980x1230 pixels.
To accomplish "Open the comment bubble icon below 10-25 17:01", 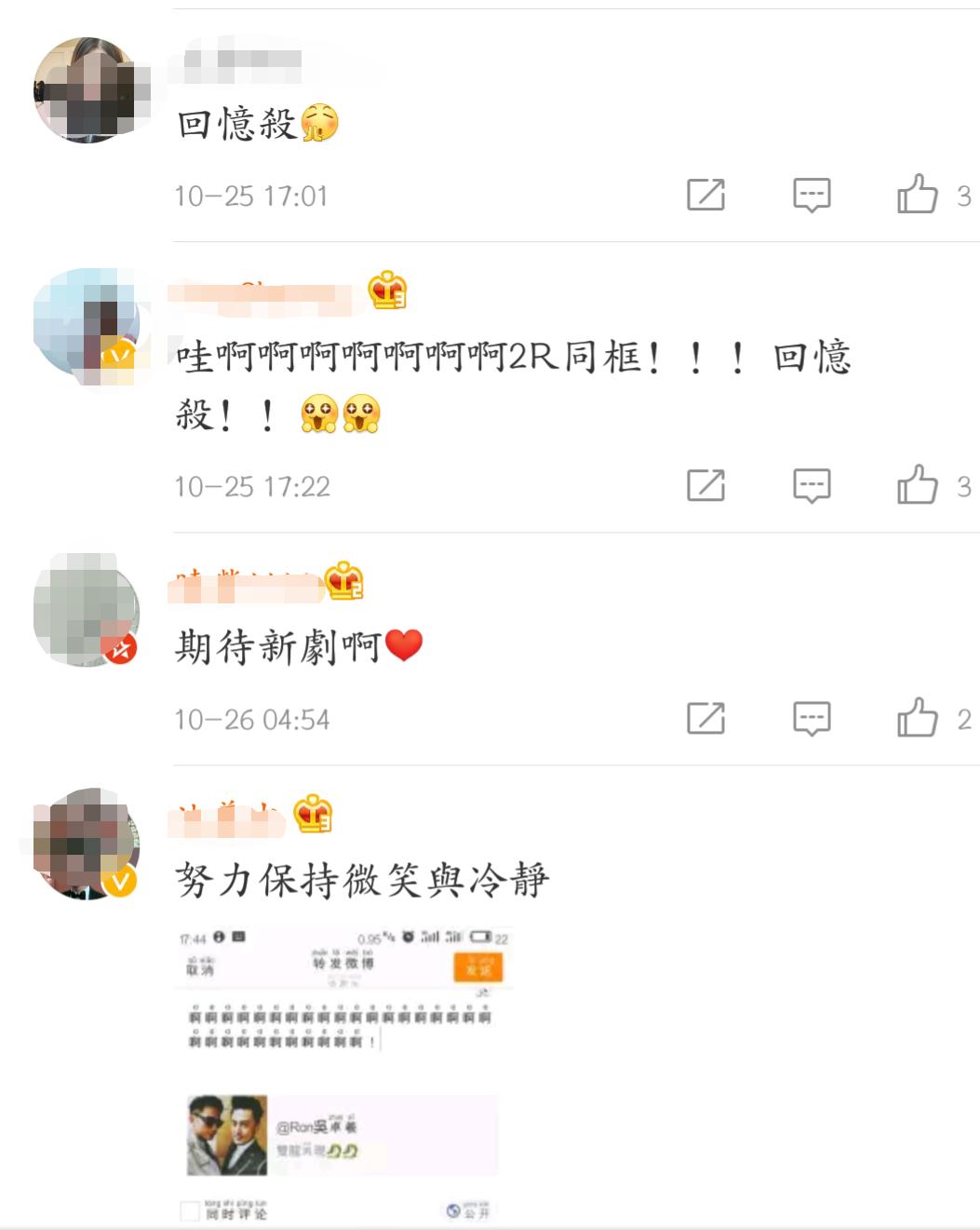I will tap(811, 195).
